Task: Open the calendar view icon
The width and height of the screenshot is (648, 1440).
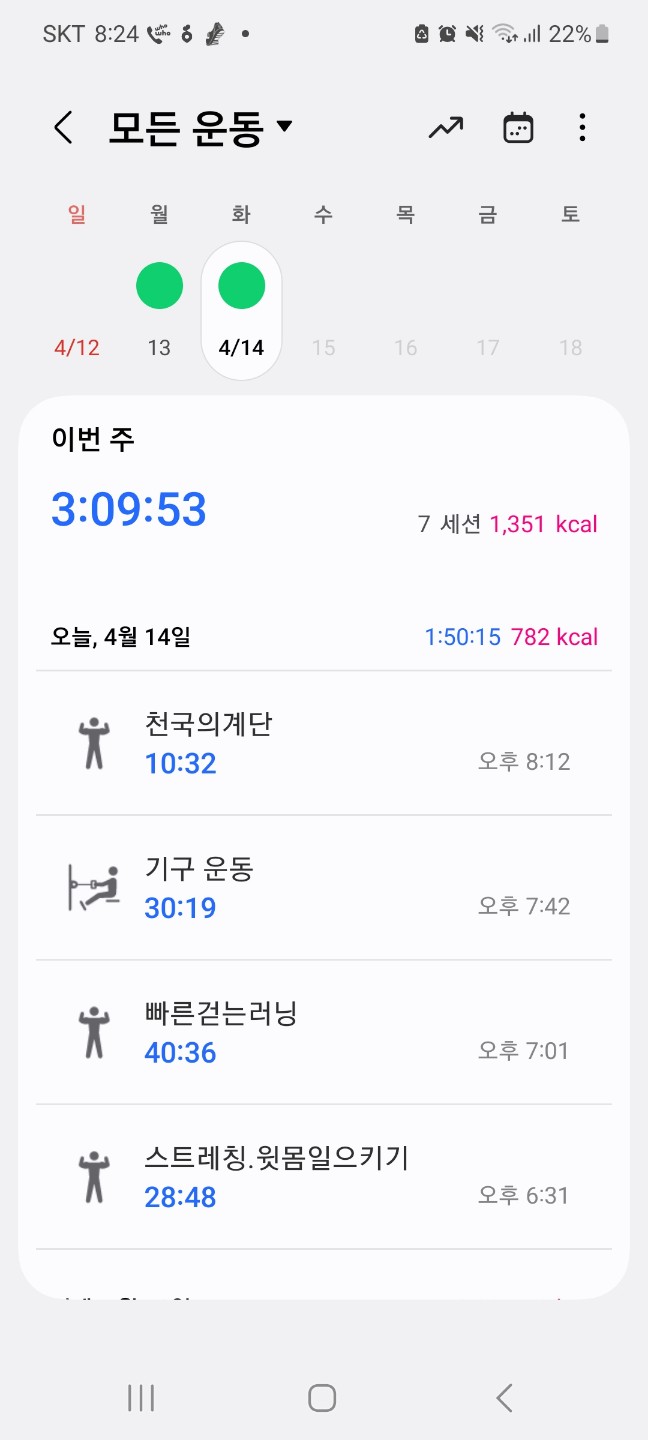Action: click(518, 128)
